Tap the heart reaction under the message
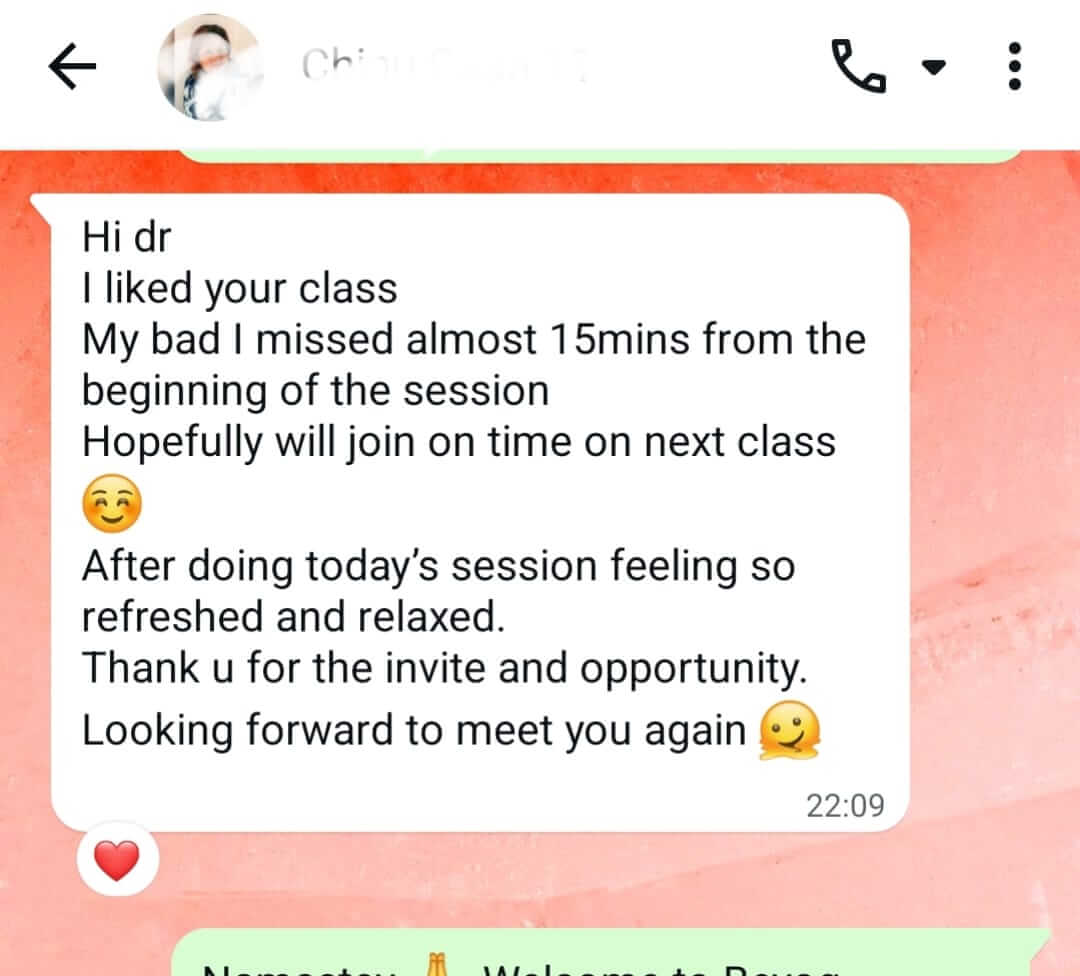Screen dimensions: 1080x976 pos(117,860)
